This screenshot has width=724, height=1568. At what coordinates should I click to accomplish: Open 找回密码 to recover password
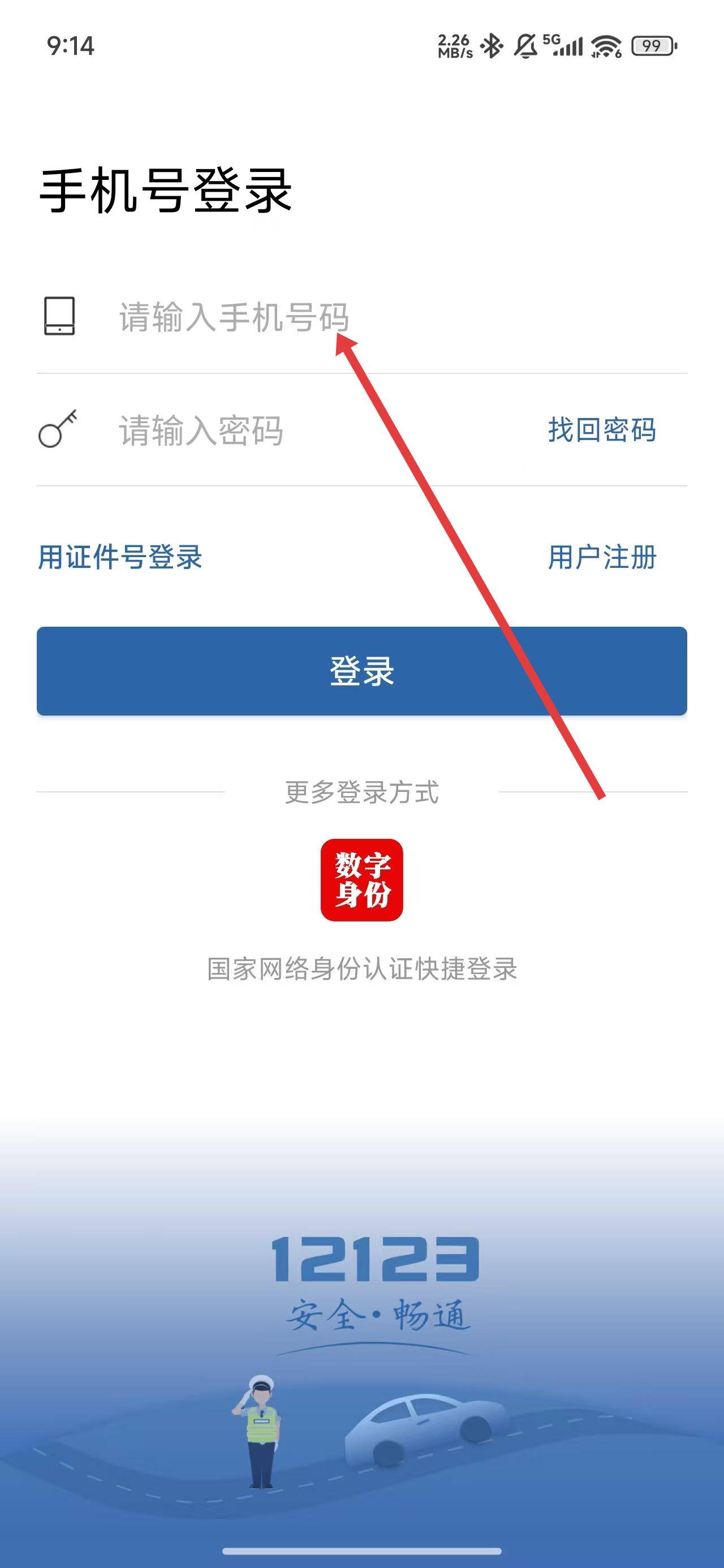pos(602,430)
